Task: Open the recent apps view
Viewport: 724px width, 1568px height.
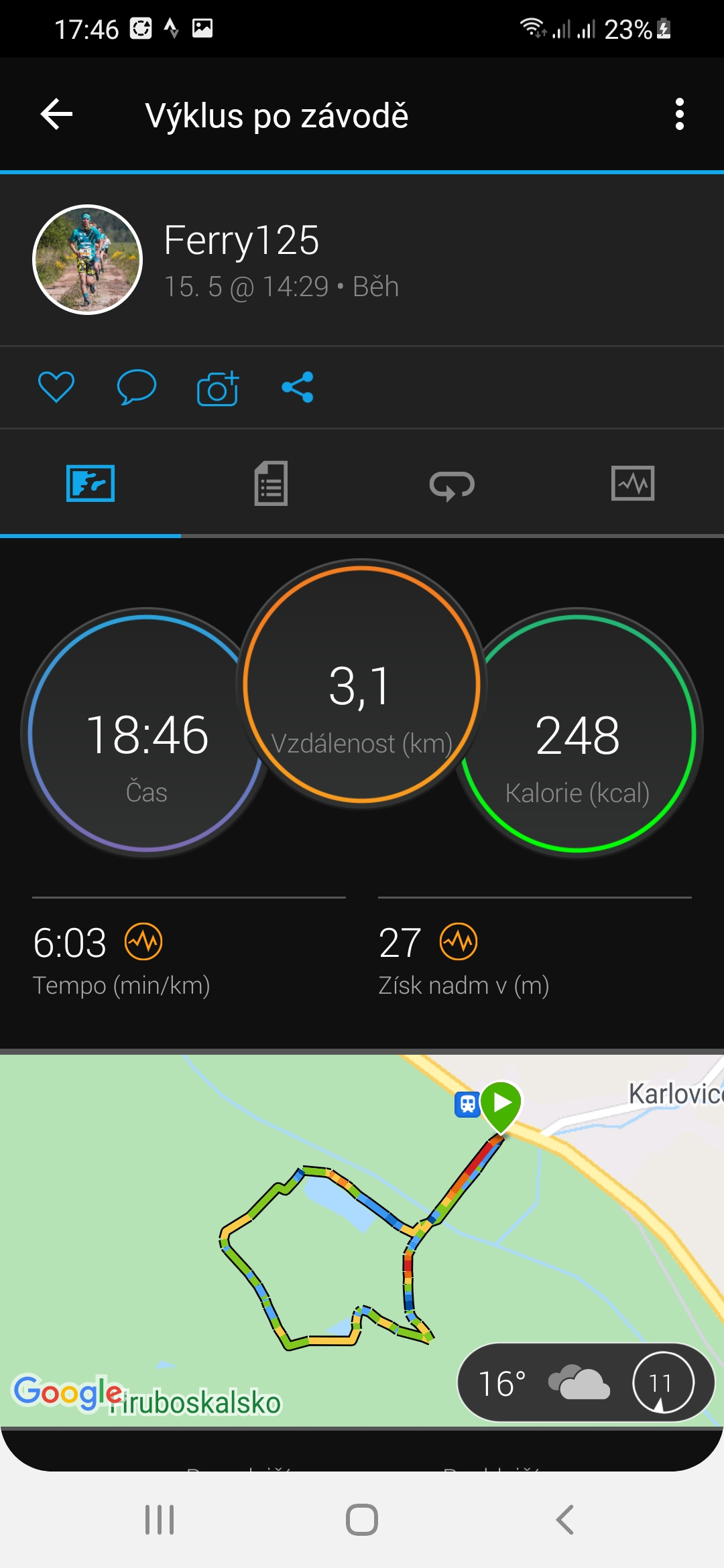Action: (160, 1520)
